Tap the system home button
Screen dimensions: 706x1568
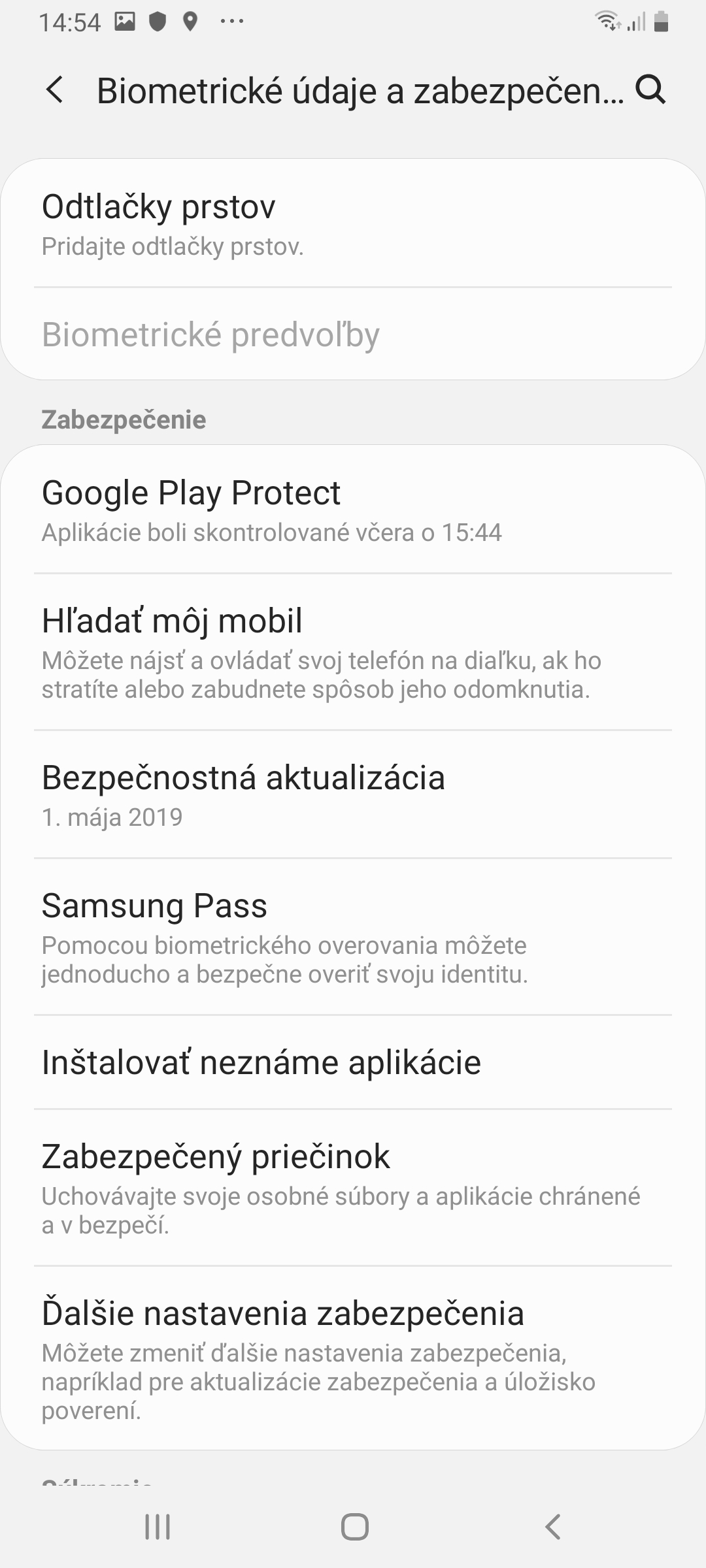click(354, 1527)
